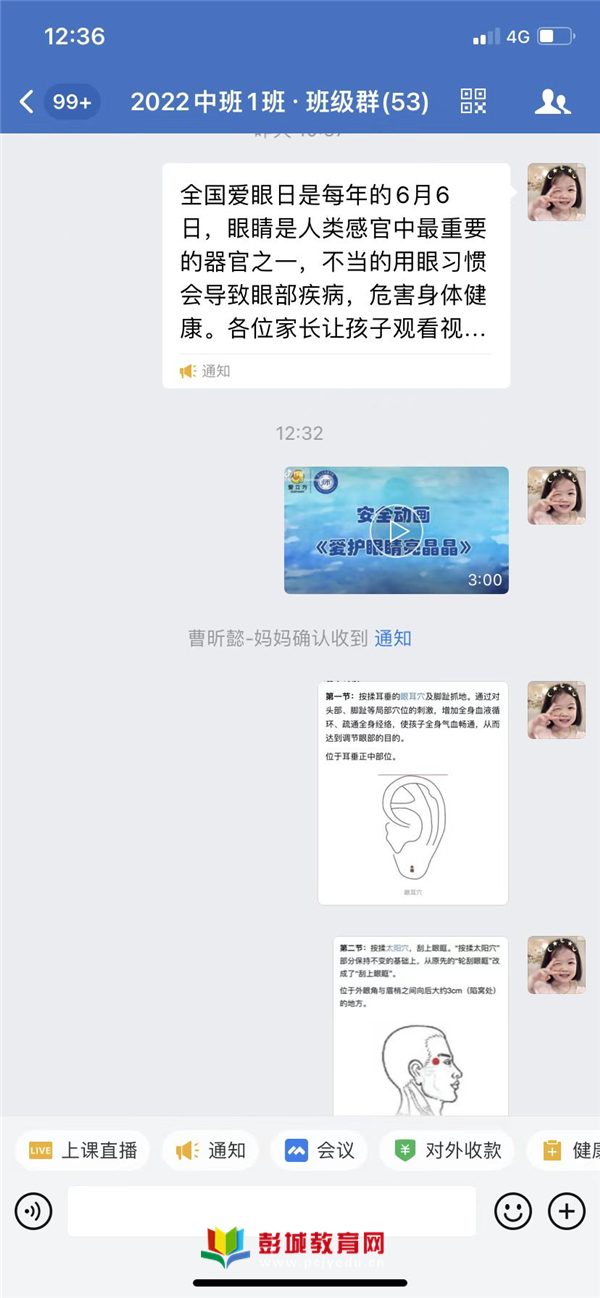Open the 第一节 ear acupoint image
Viewport: 600px width, 1298px height.
[x=412, y=792]
